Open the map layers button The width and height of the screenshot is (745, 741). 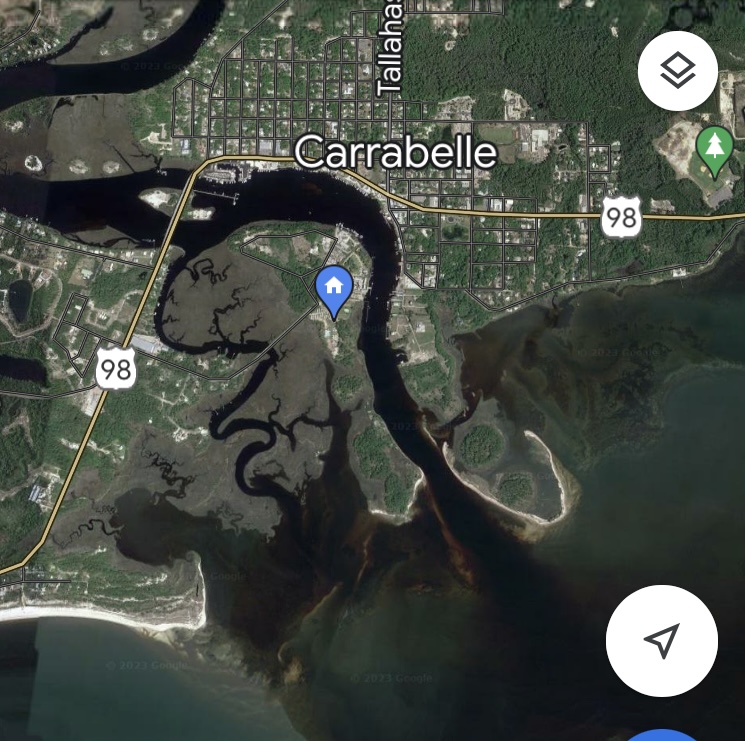click(x=677, y=70)
